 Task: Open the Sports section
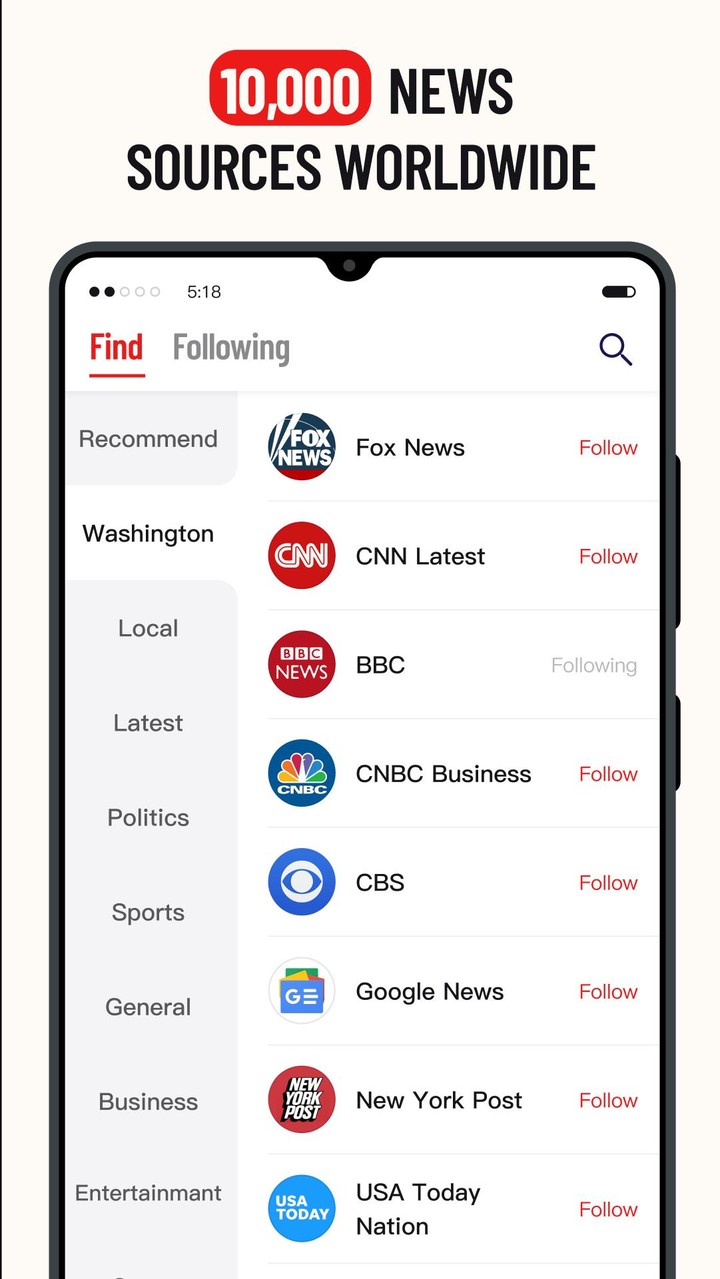[148, 912]
